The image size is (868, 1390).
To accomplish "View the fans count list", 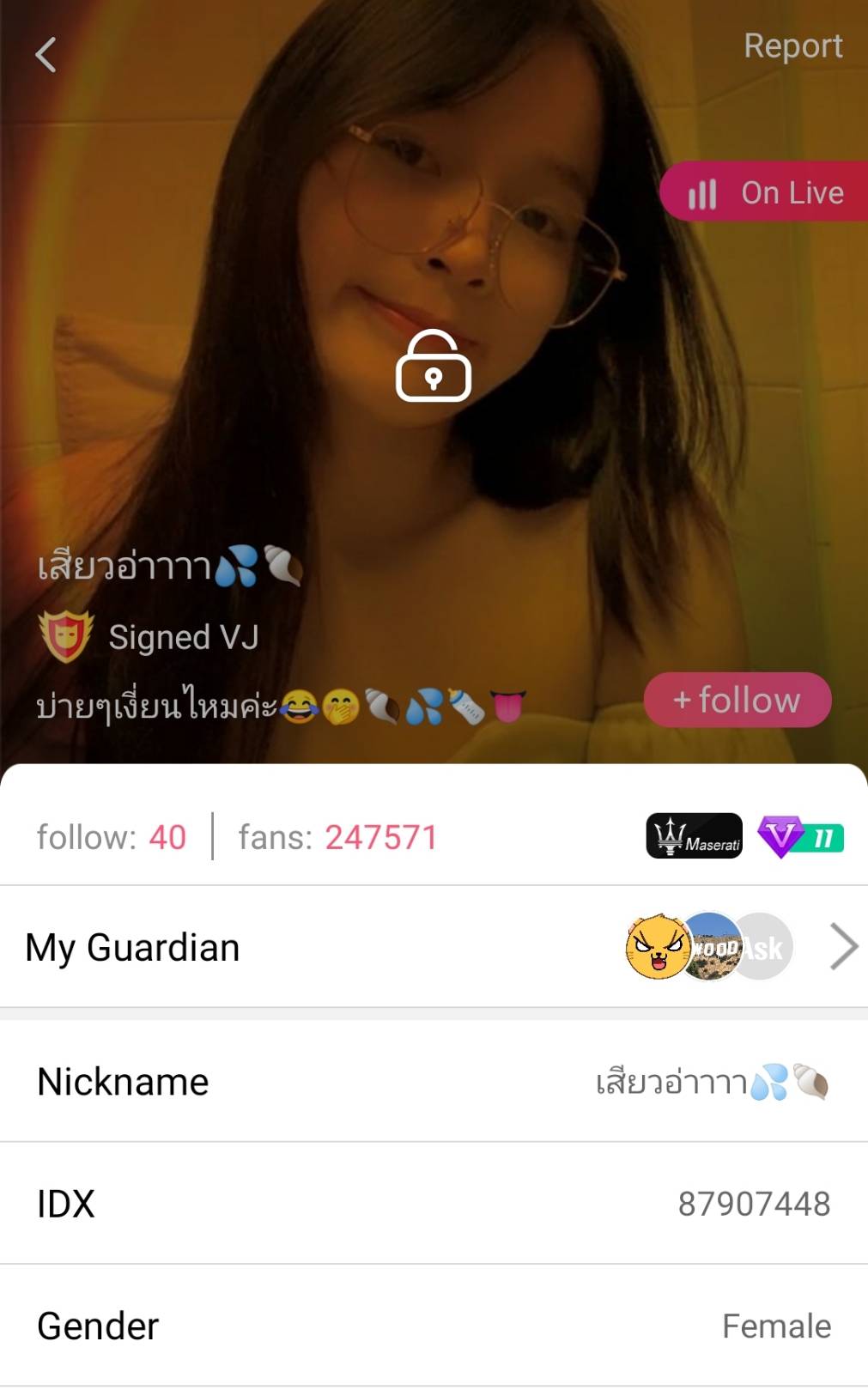I will tap(337, 837).
